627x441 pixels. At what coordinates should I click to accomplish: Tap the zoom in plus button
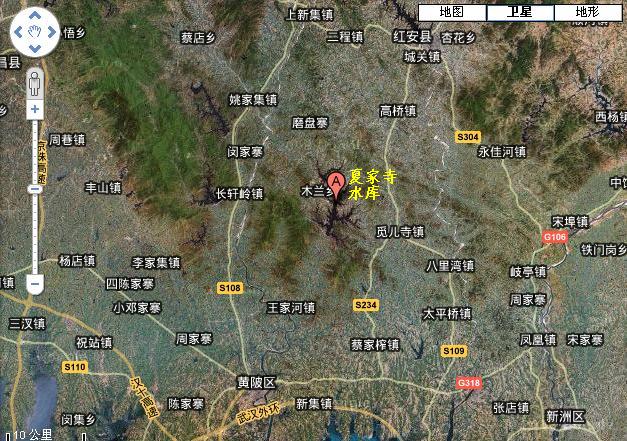[35, 108]
